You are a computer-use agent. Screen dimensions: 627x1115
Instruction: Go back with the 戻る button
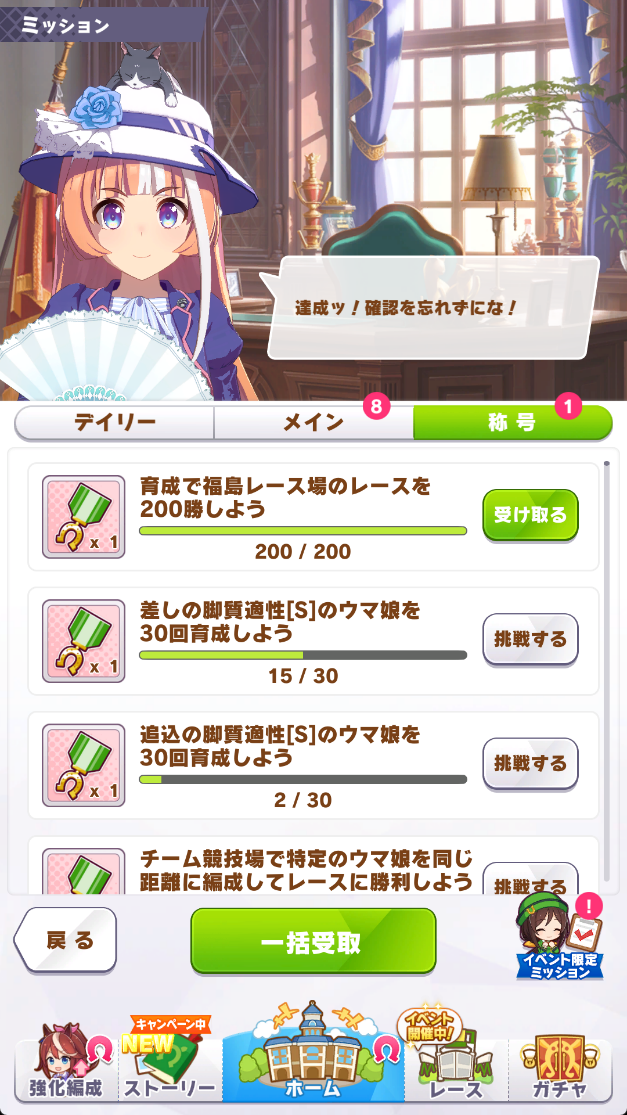tap(66, 940)
